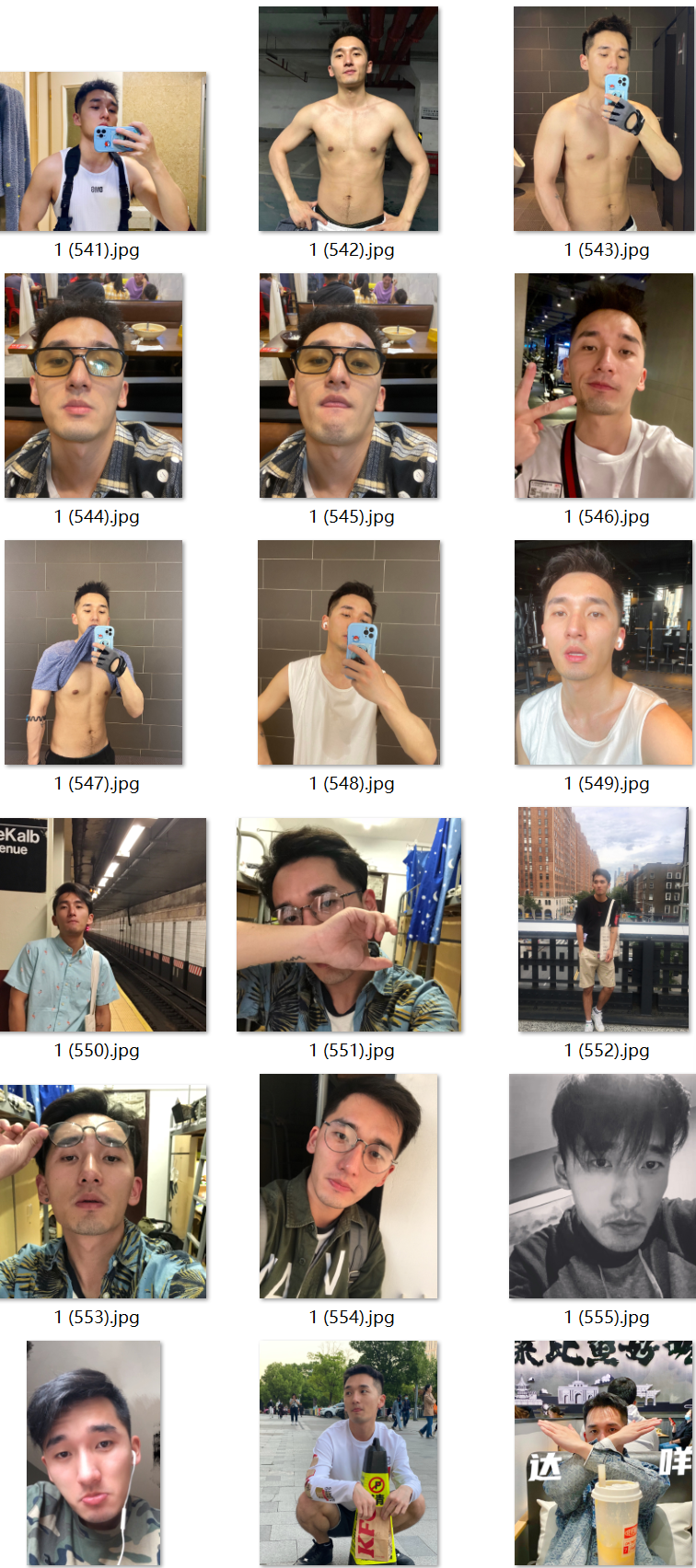This screenshot has width=696, height=1568.
Task: View the file 1 (554).jpg
Action: click(349, 1186)
